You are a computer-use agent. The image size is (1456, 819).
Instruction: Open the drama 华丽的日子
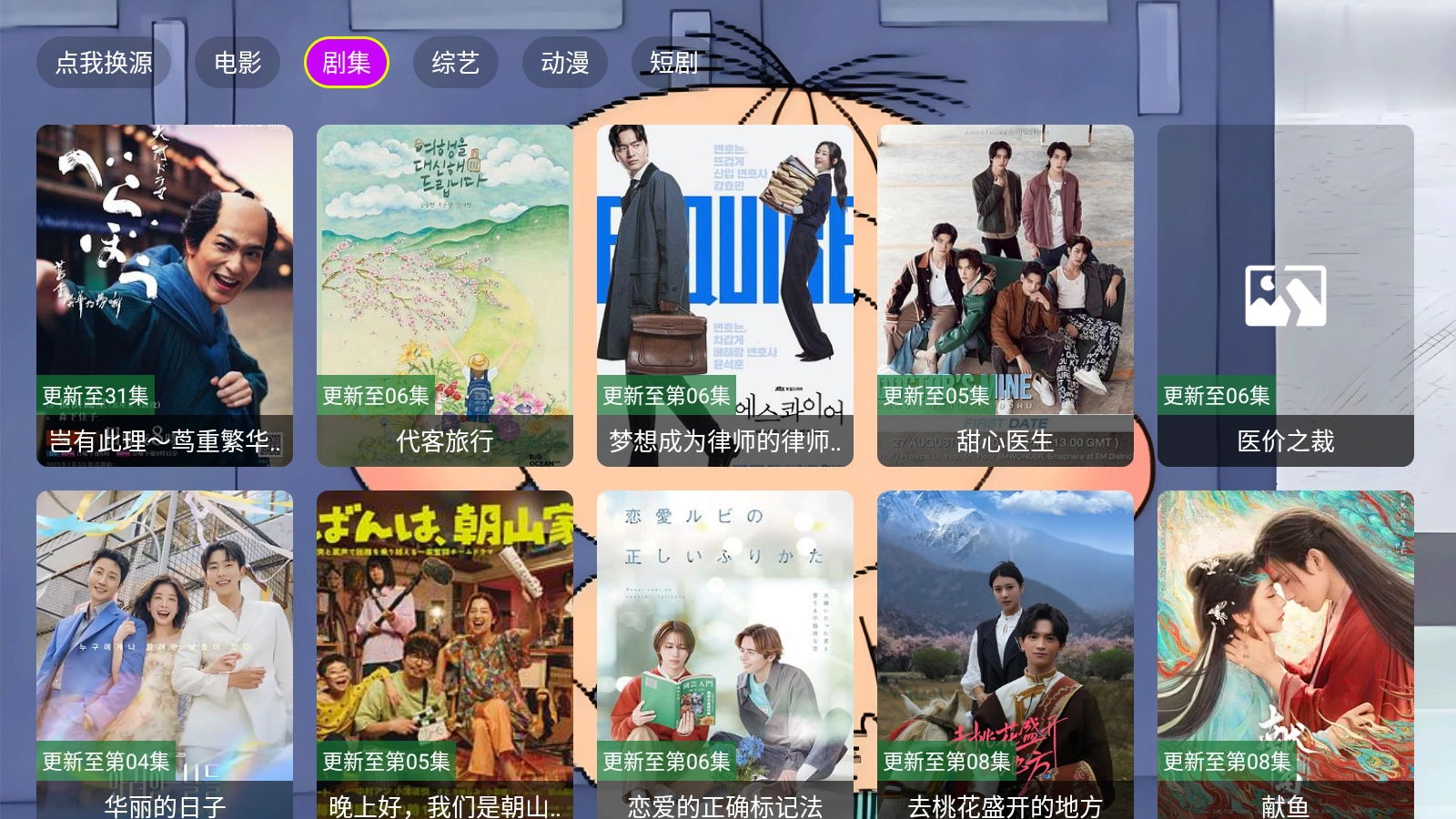point(165,655)
